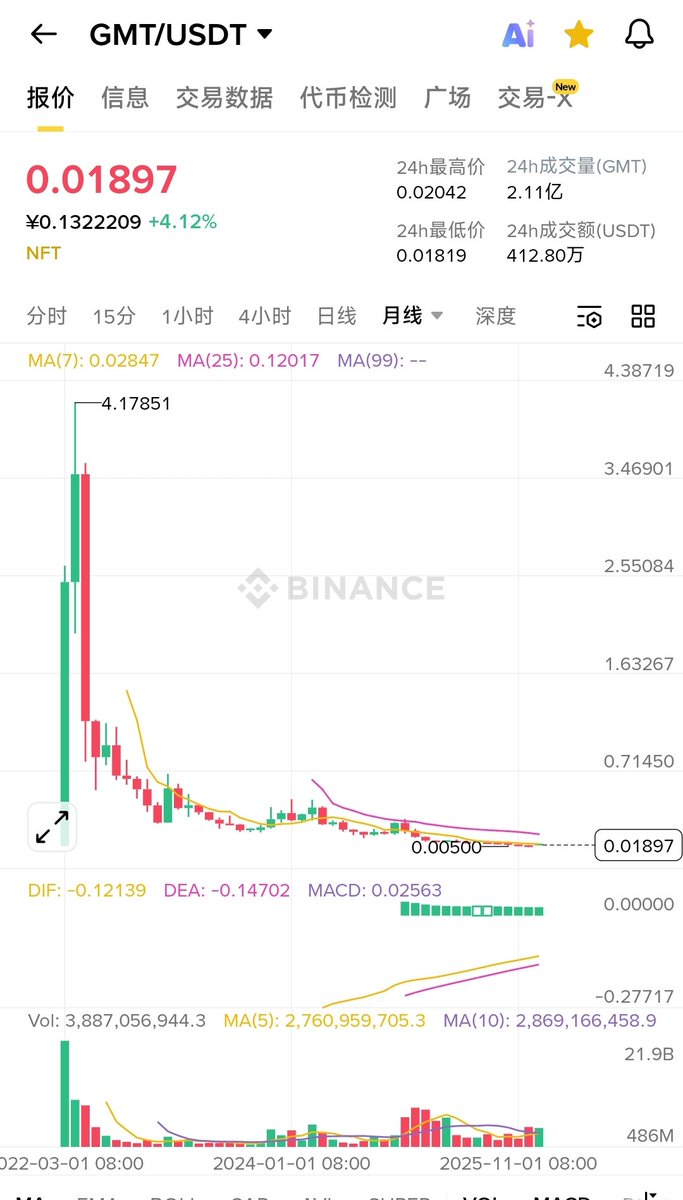Viewport: 683px width, 1200px height.
Task: Open the chart layout grid icon
Action: 643,316
